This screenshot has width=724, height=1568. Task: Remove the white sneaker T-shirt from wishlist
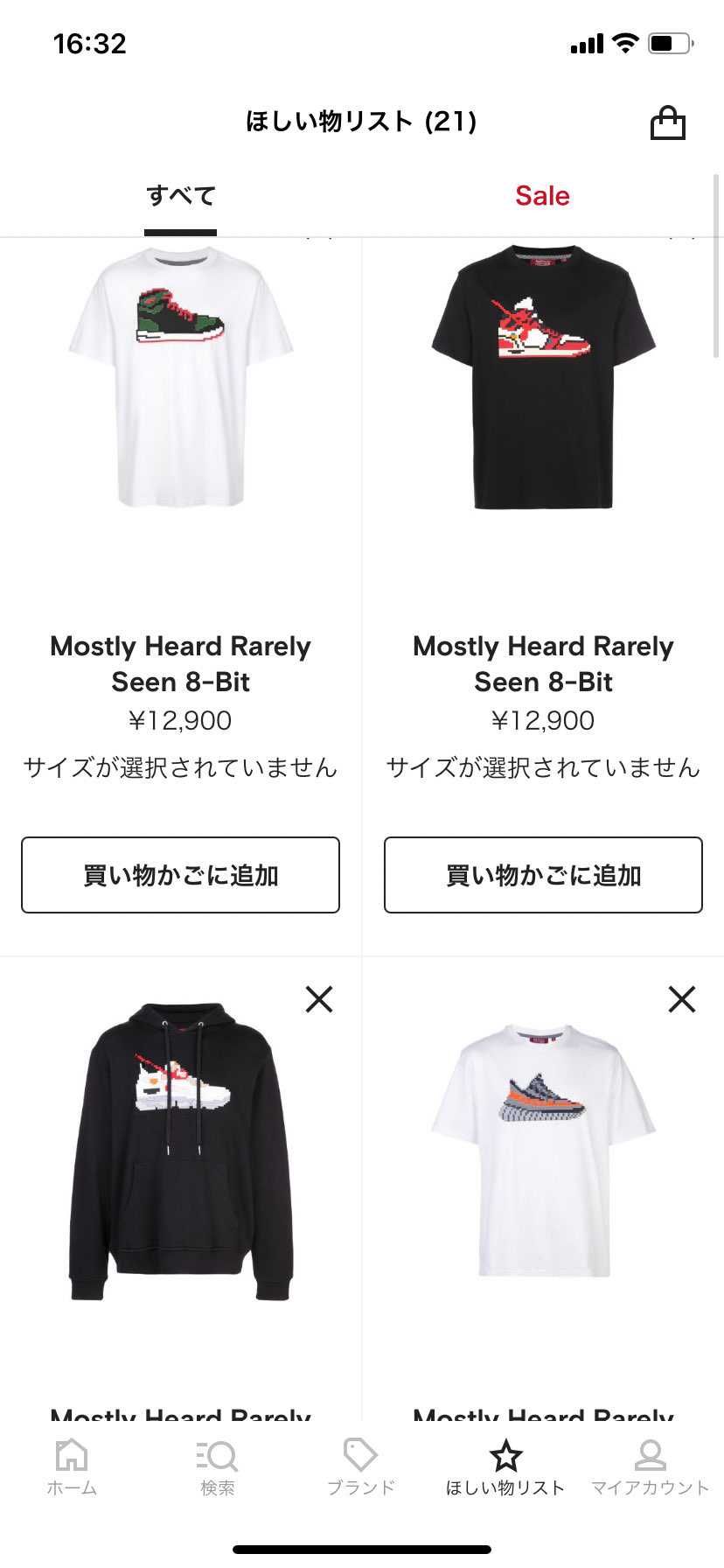pos(681,999)
